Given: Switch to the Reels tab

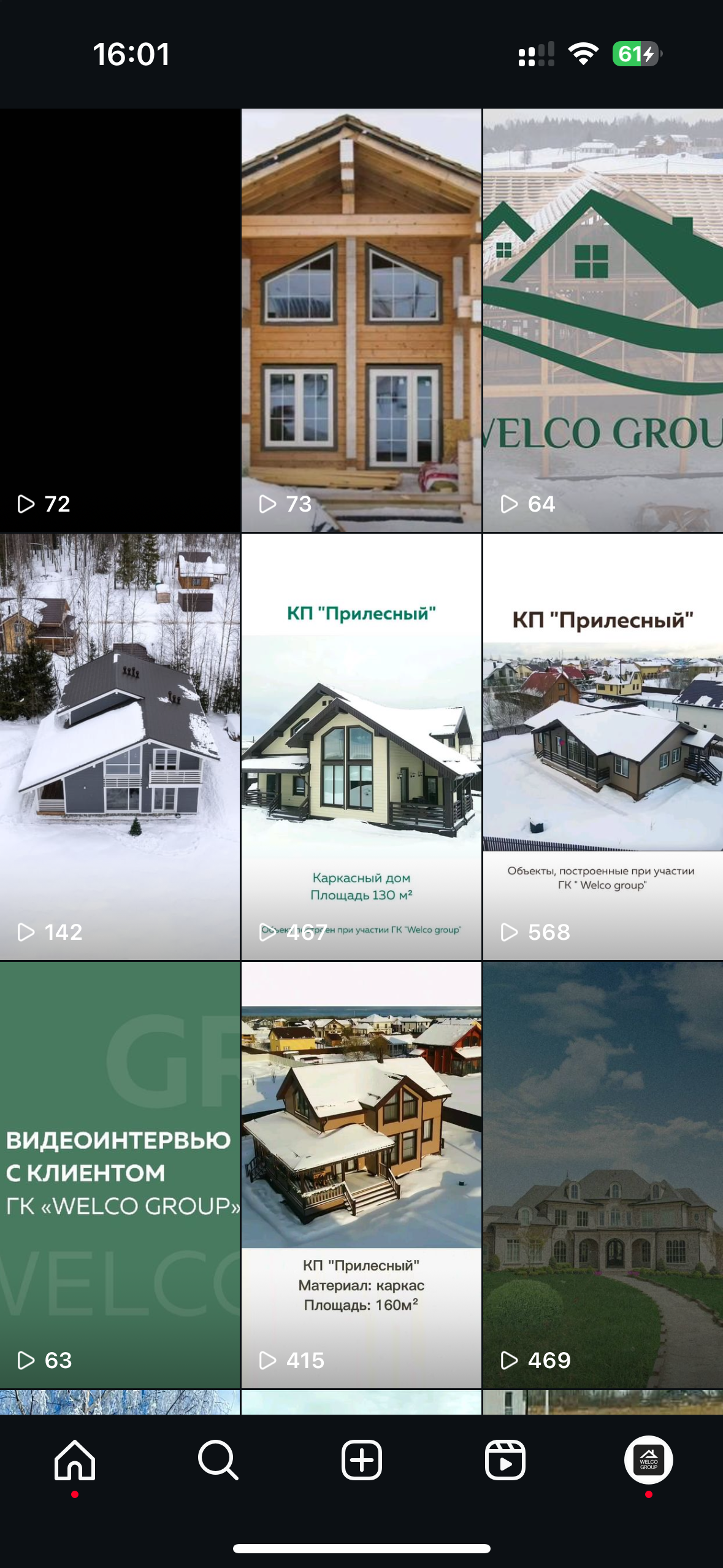Looking at the screenshot, I should tap(505, 1460).
